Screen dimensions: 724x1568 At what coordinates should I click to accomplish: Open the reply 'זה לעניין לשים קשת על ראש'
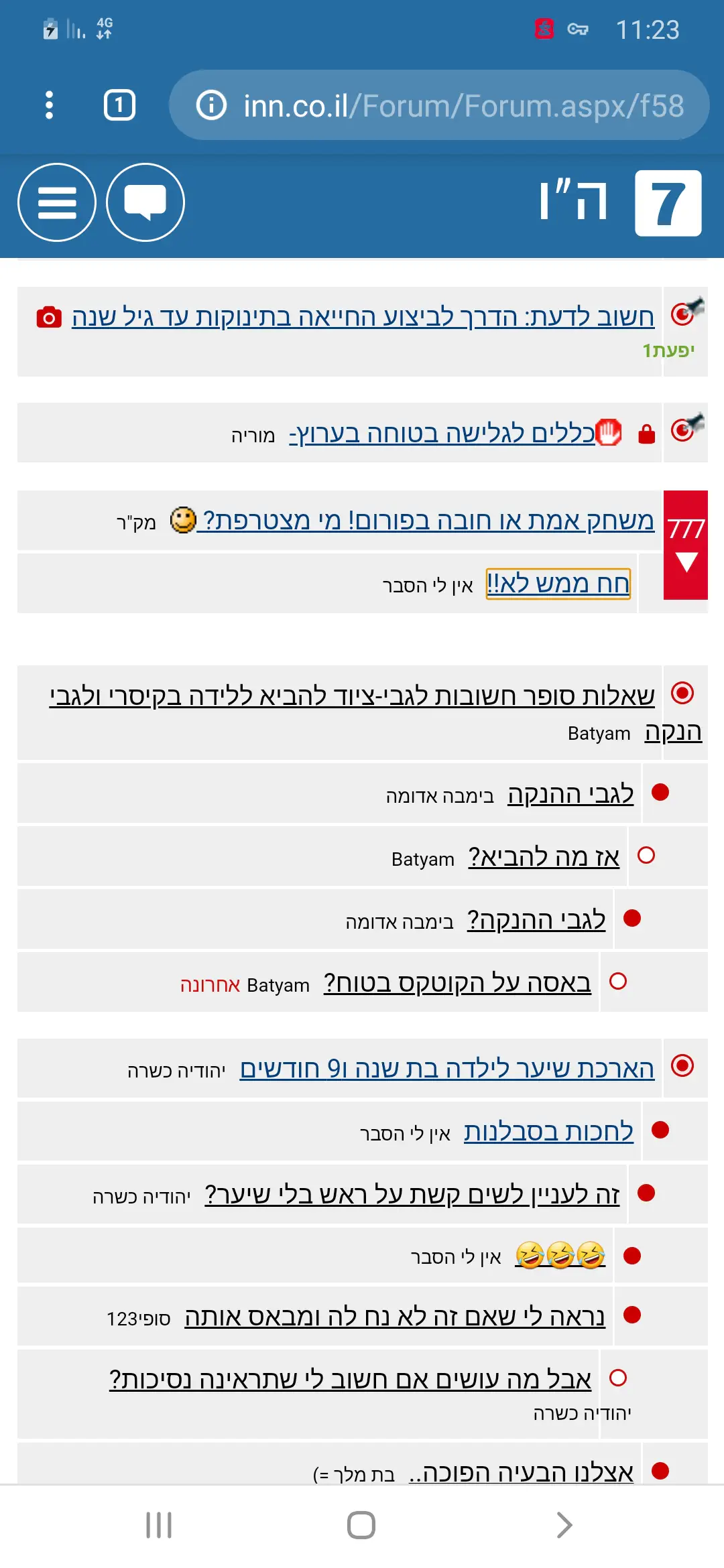(x=412, y=1195)
